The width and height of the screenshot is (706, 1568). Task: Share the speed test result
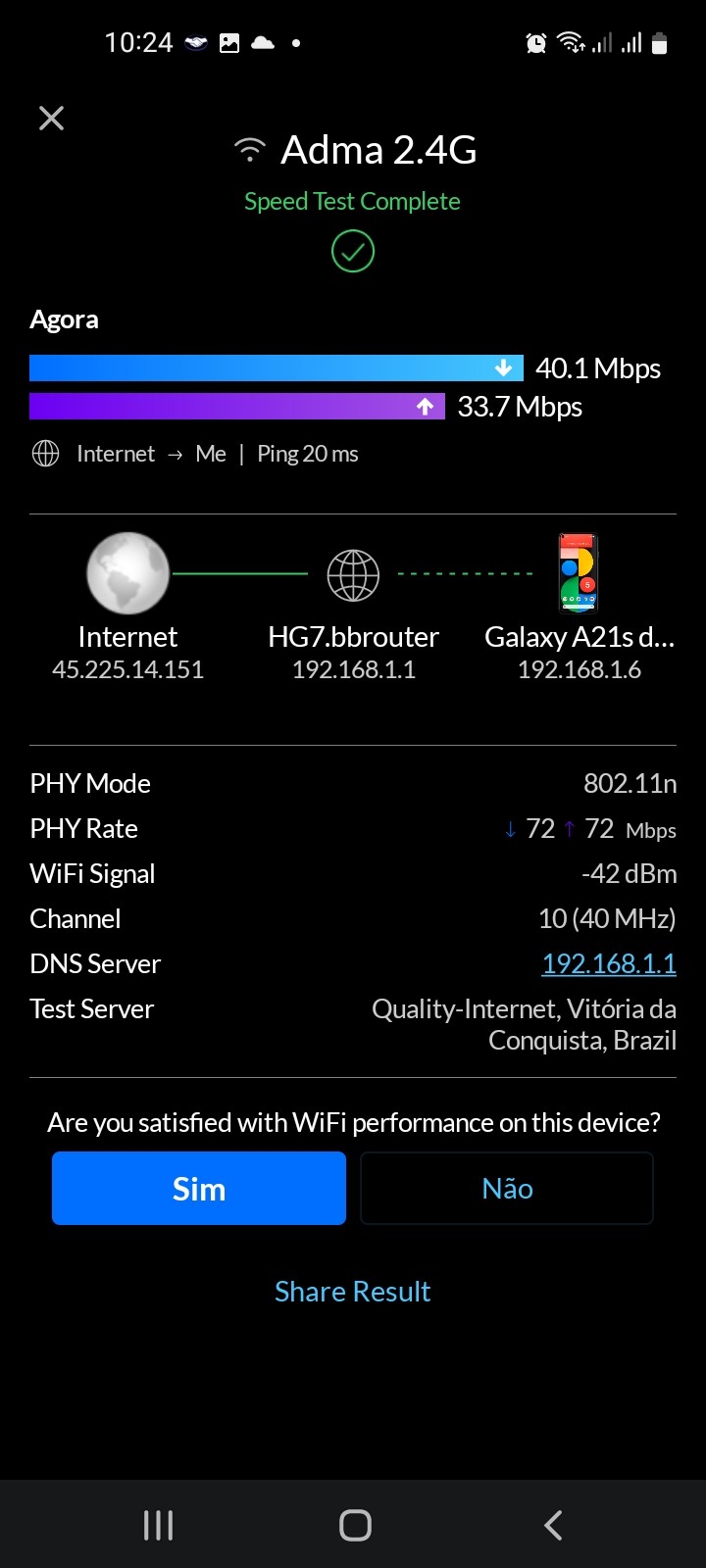(353, 1292)
